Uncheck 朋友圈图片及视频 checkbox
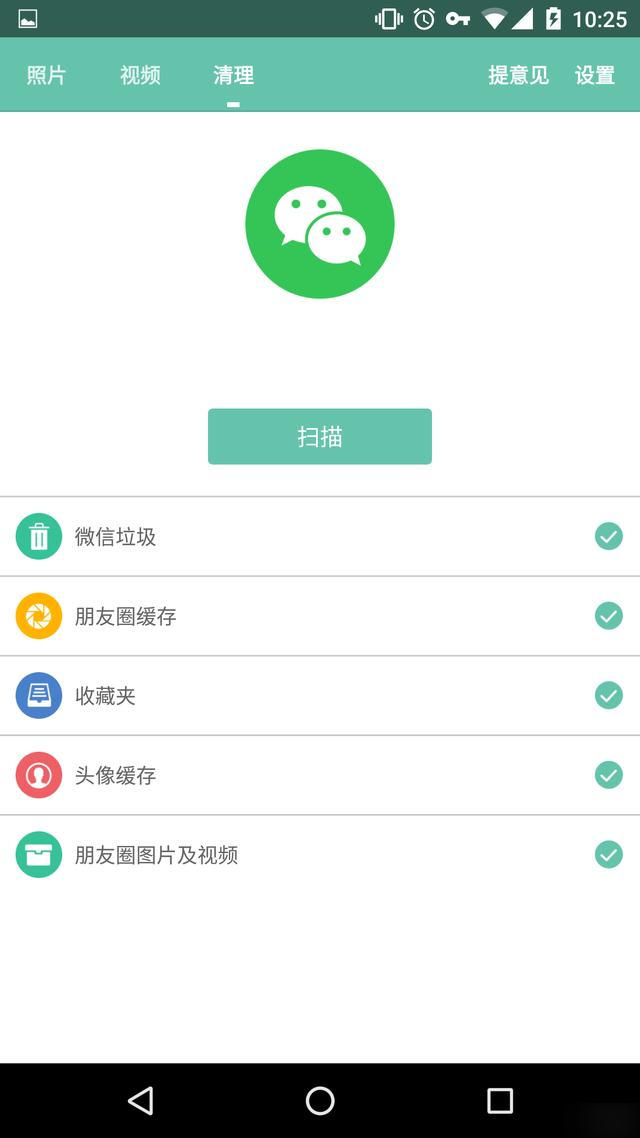Viewport: 640px width, 1138px height. coord(609,854)
